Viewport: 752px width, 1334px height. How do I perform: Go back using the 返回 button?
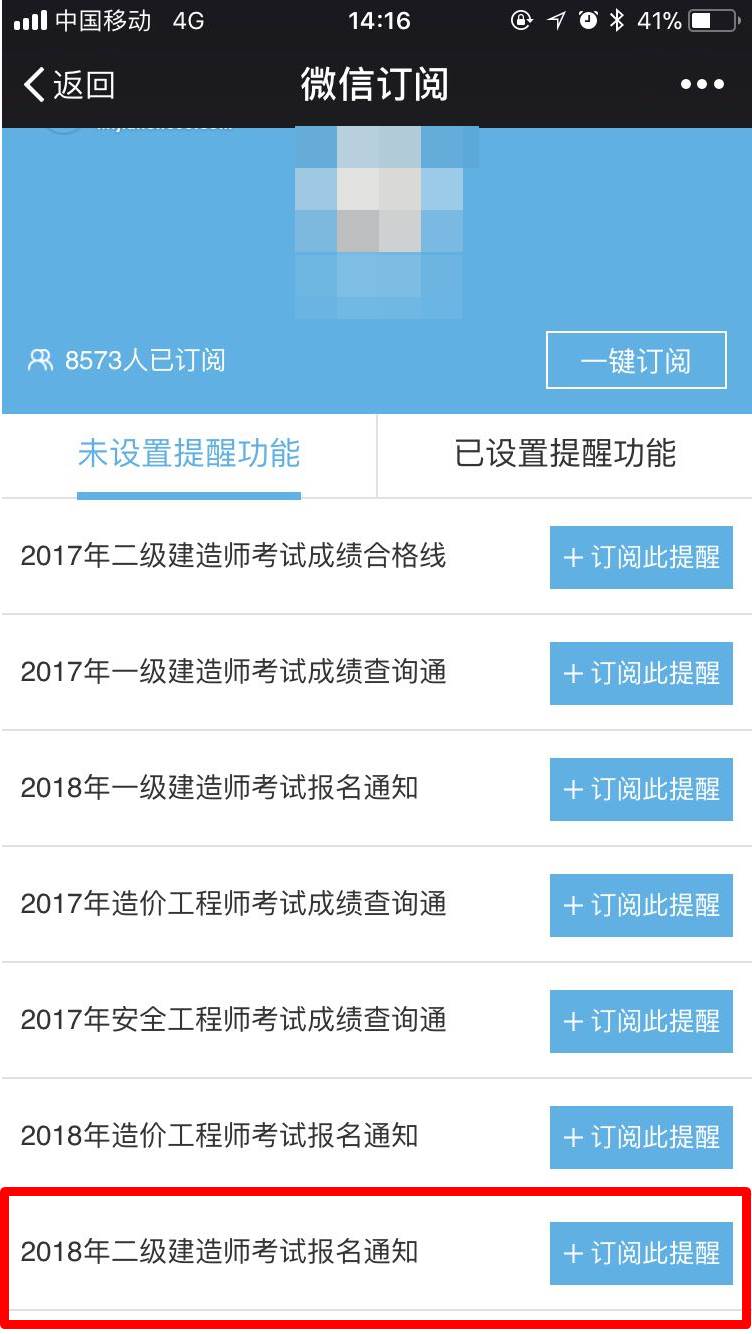[x=70, y=85]
